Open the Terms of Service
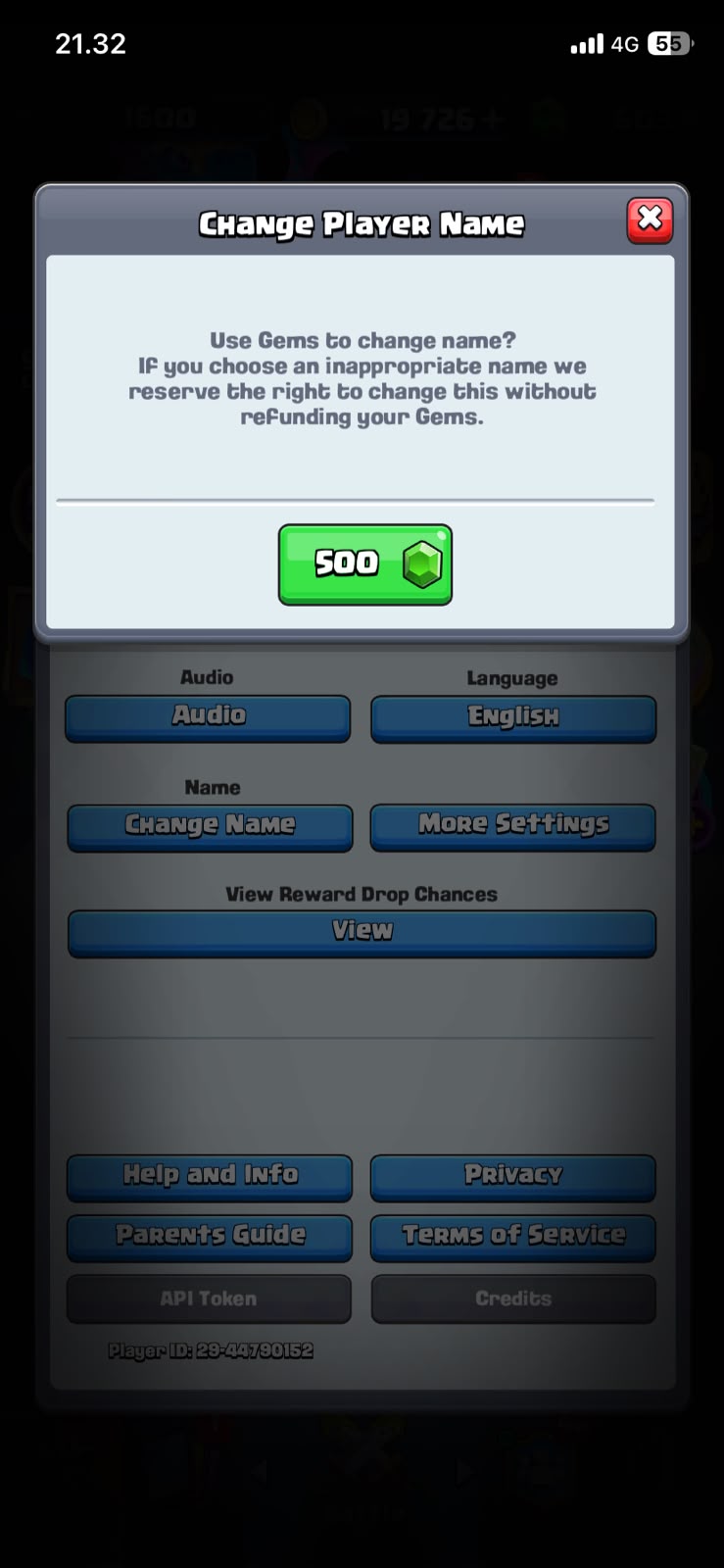This screenshot has width=724, height=1568. [x=512, y=1238]
